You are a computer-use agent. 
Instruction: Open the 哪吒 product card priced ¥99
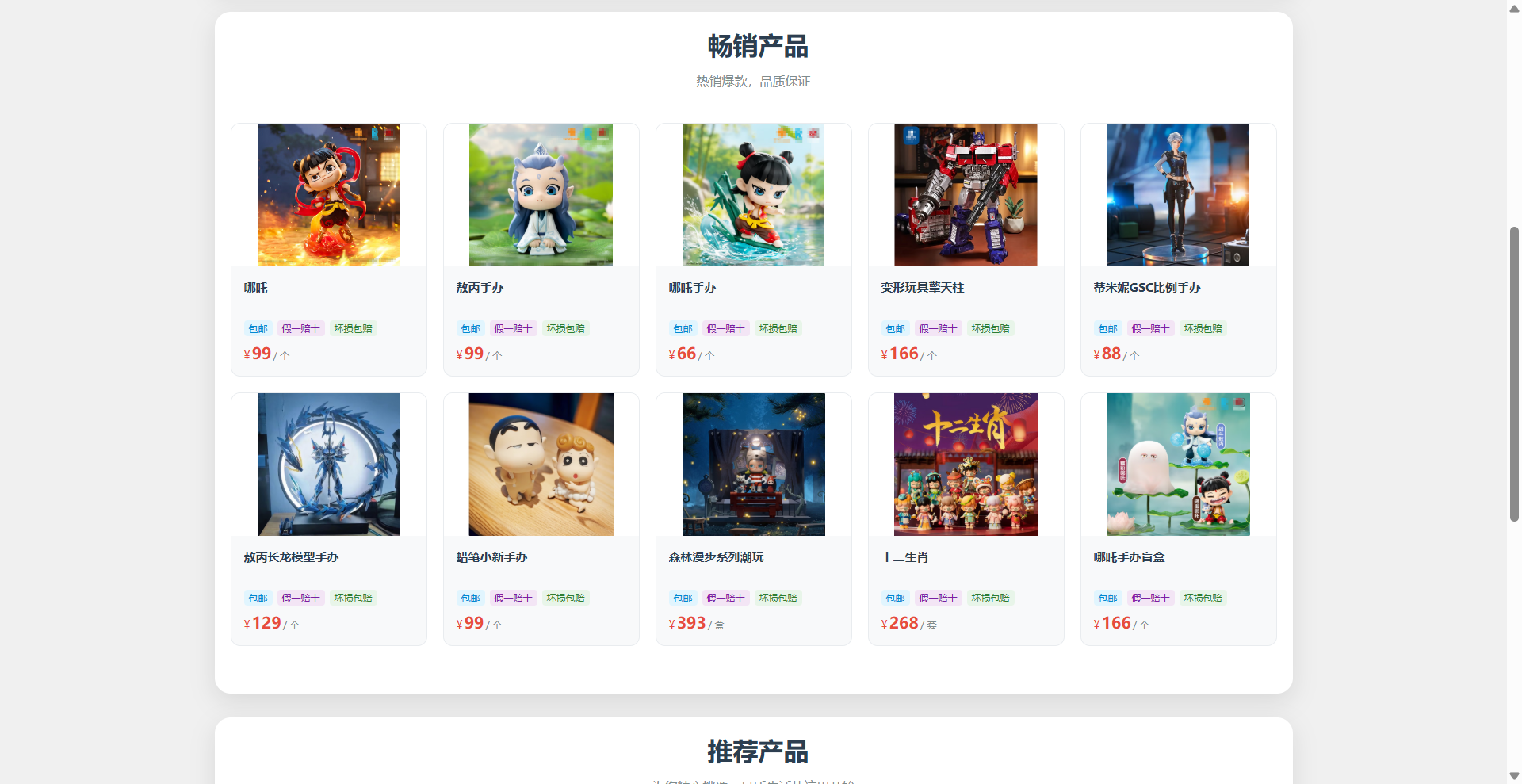(328, 249)
